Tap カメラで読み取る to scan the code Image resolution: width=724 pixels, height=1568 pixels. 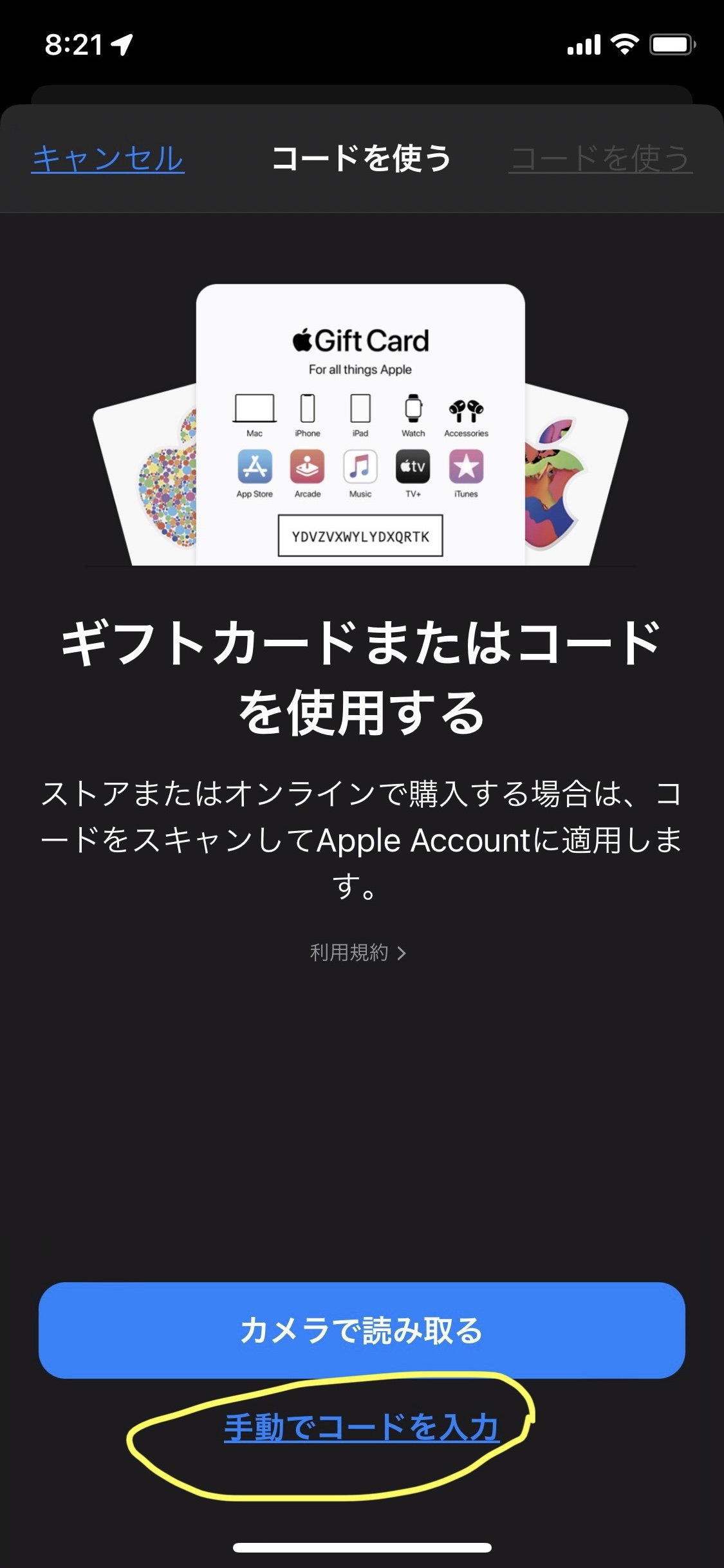tap(362, 1330)
